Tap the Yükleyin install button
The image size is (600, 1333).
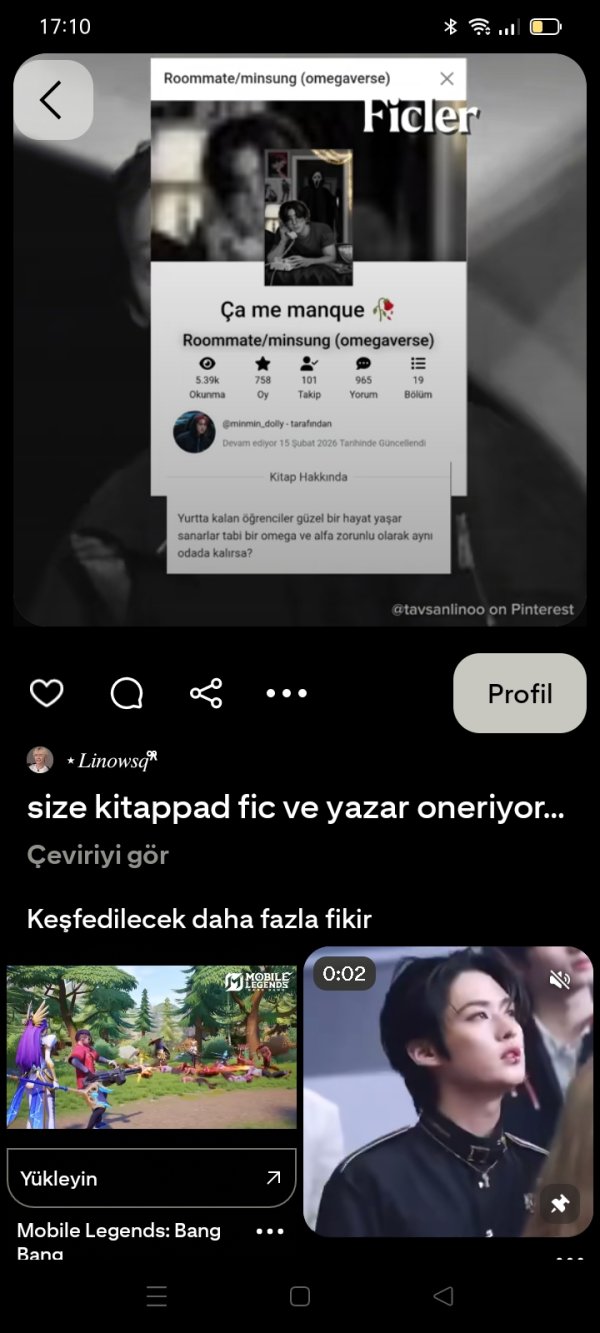[151, 1178]
